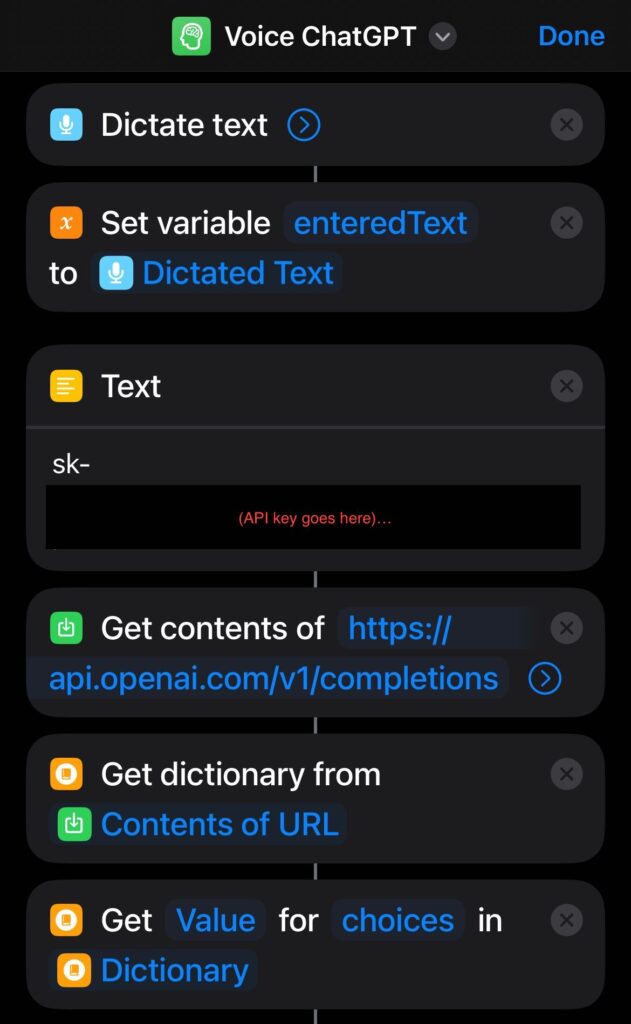Remove the Get dictionary from action
This screenshot has height=1024, width=631.
tap(566, 774)
